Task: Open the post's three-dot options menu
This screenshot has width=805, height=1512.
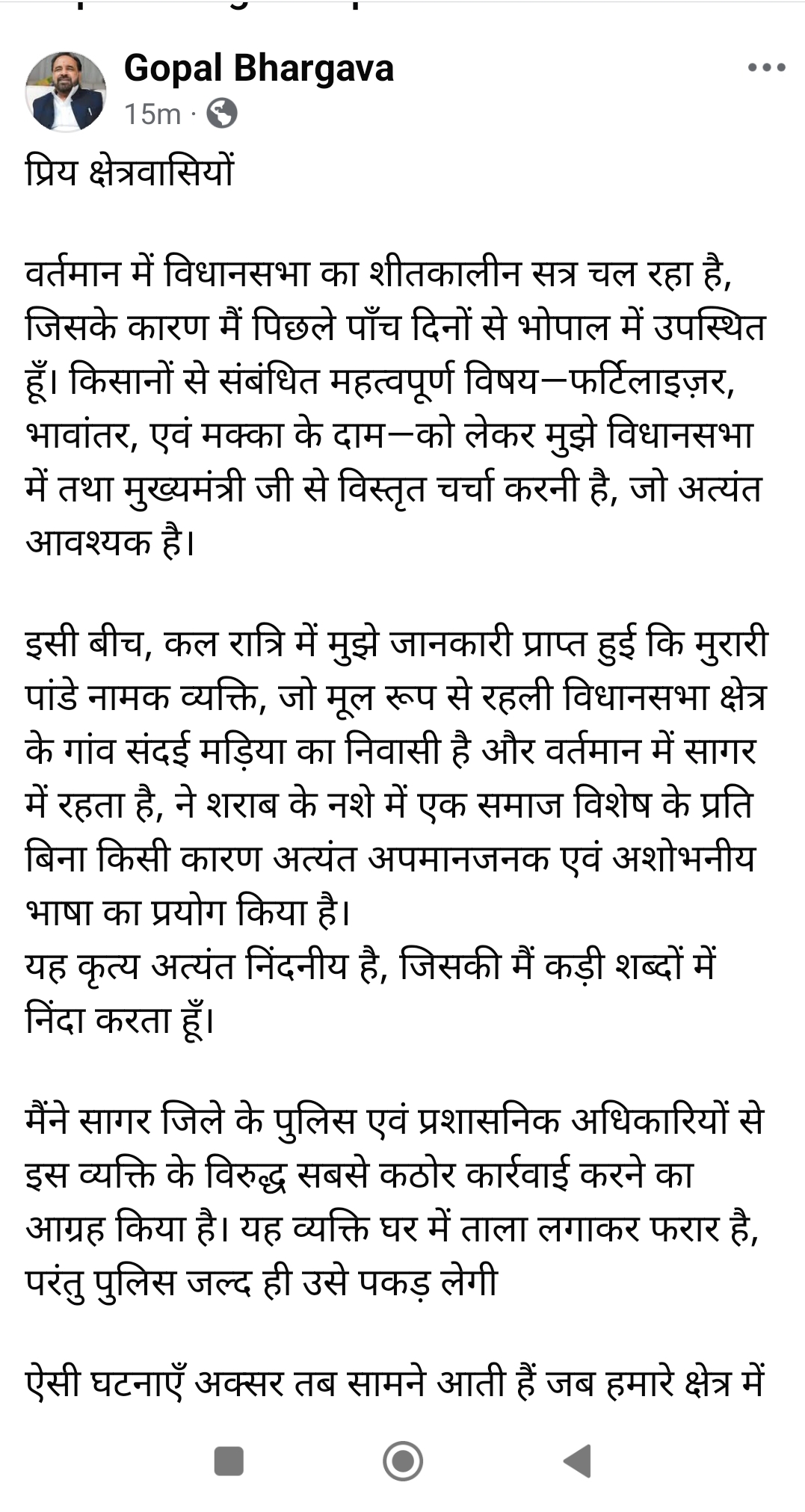Action: coord(766,68)
